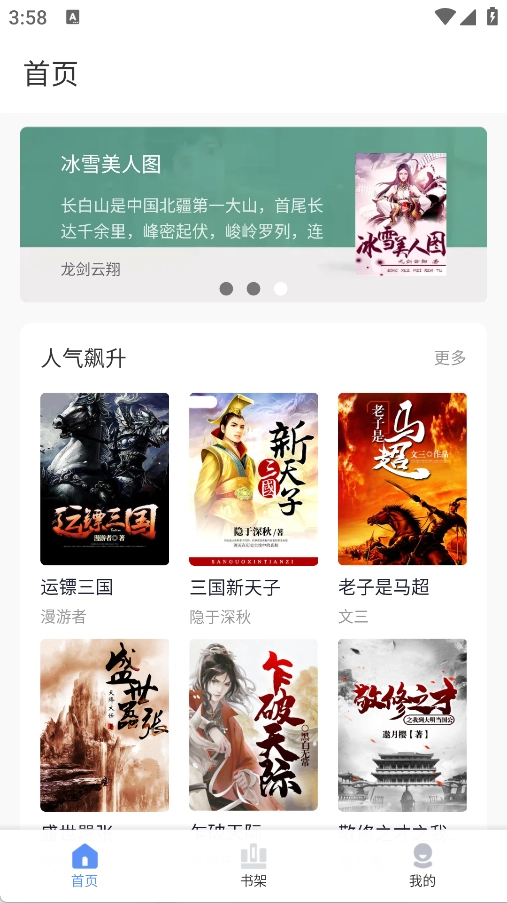
Task: Select the first banner page dot
Action: point(226,289)
